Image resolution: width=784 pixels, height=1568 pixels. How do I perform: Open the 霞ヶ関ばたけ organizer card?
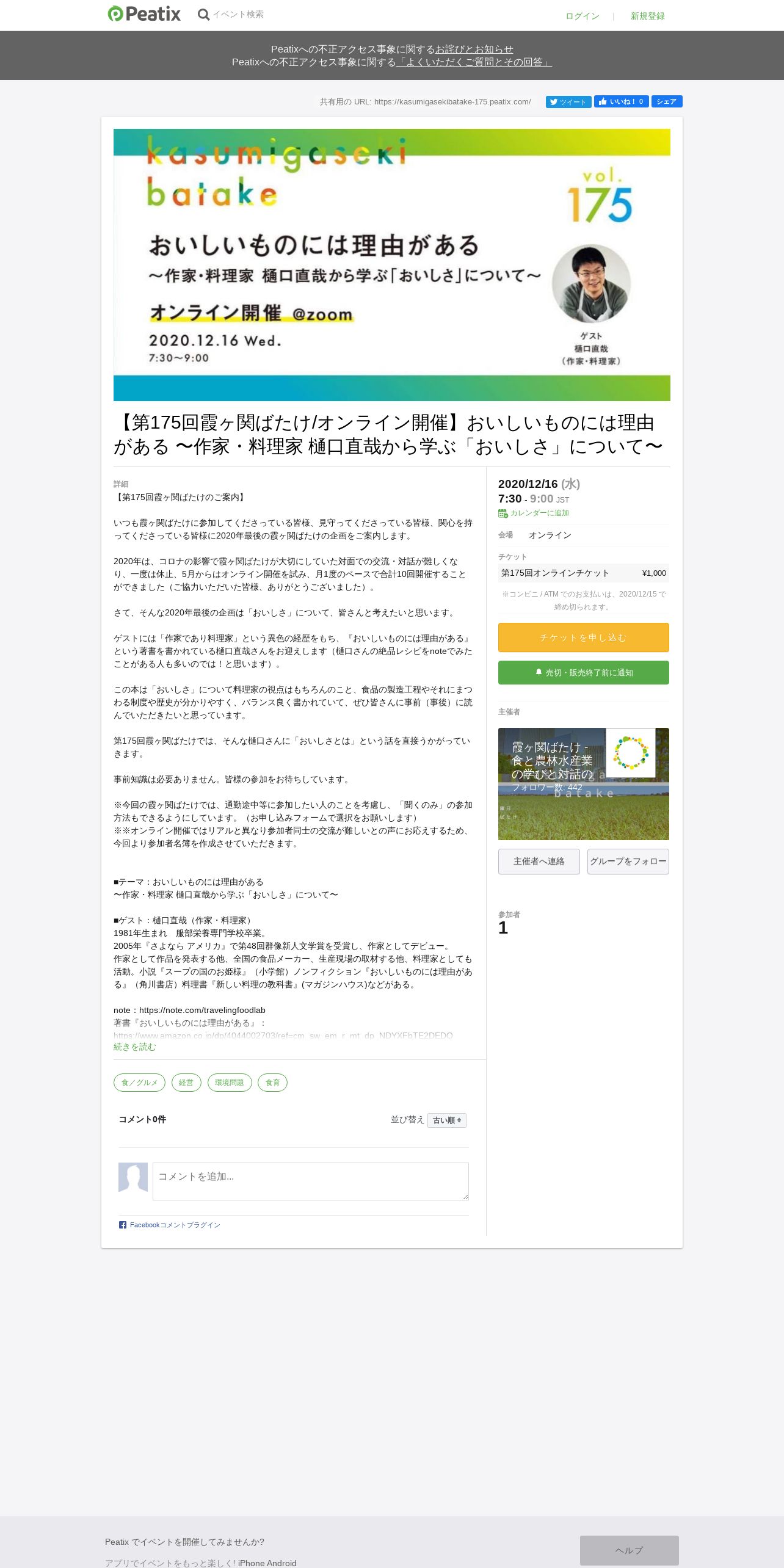[x=583, y=784]
